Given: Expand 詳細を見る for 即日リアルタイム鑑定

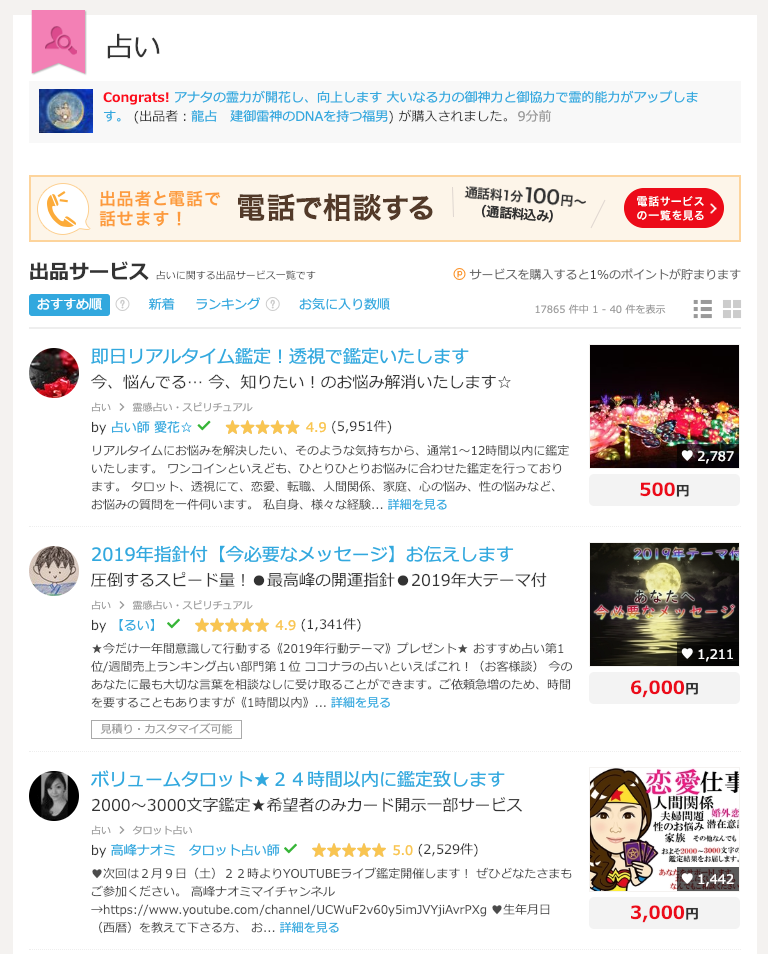Looking at the screenshot, I should [x=417, y=504].
